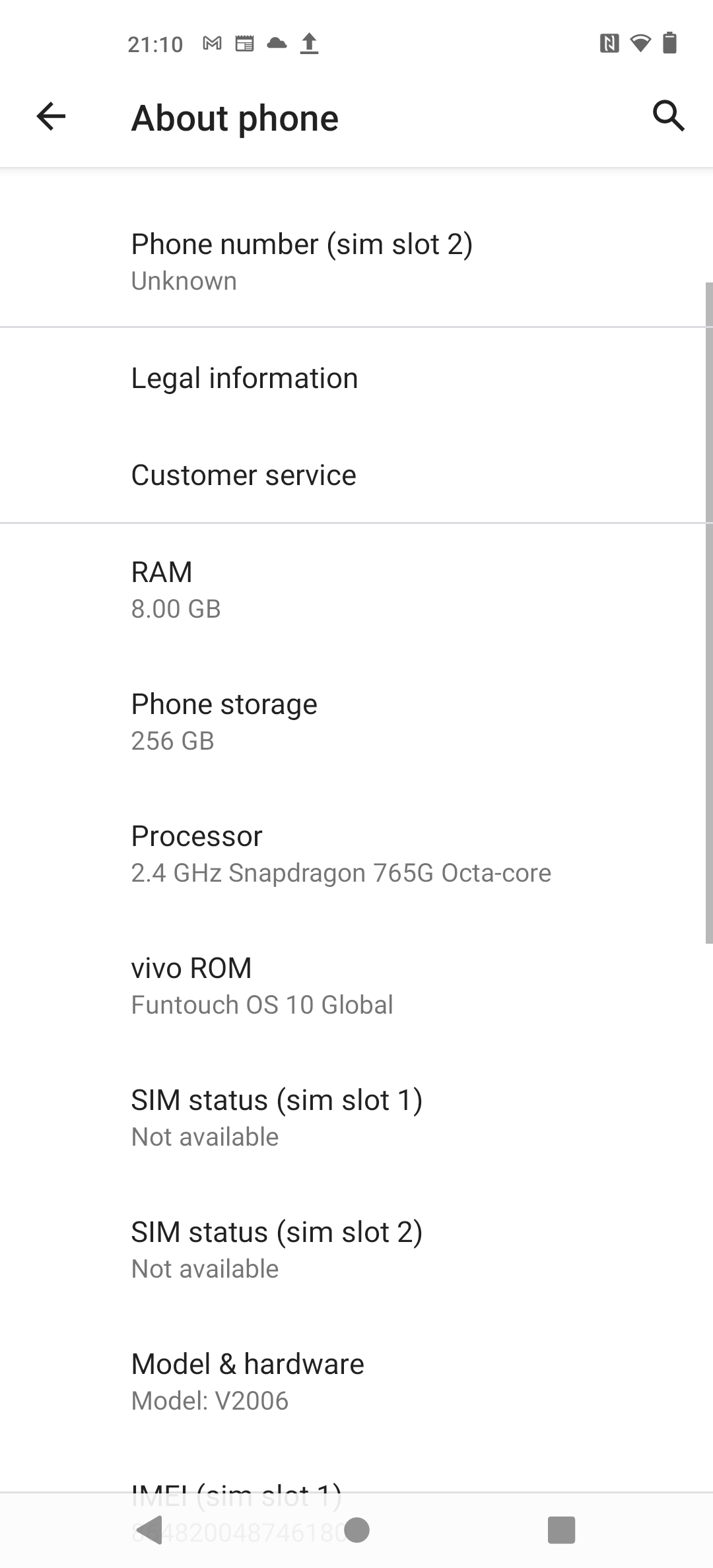Screen dimensions: 713x1568
Task: Open Phone number (sim slot 2)
Action: pos(356,261)
